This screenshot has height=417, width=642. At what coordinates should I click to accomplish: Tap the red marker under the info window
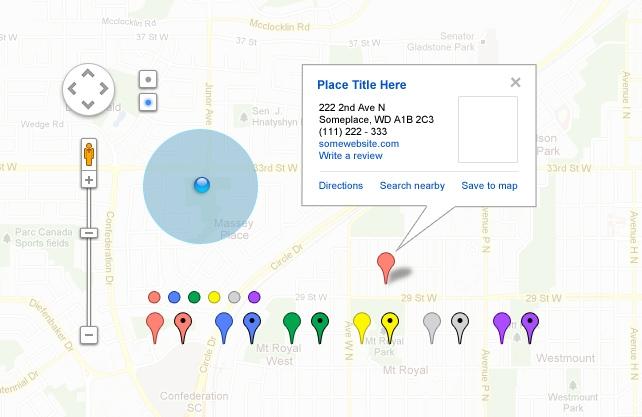pyautogui.click(x=386, y=266)
